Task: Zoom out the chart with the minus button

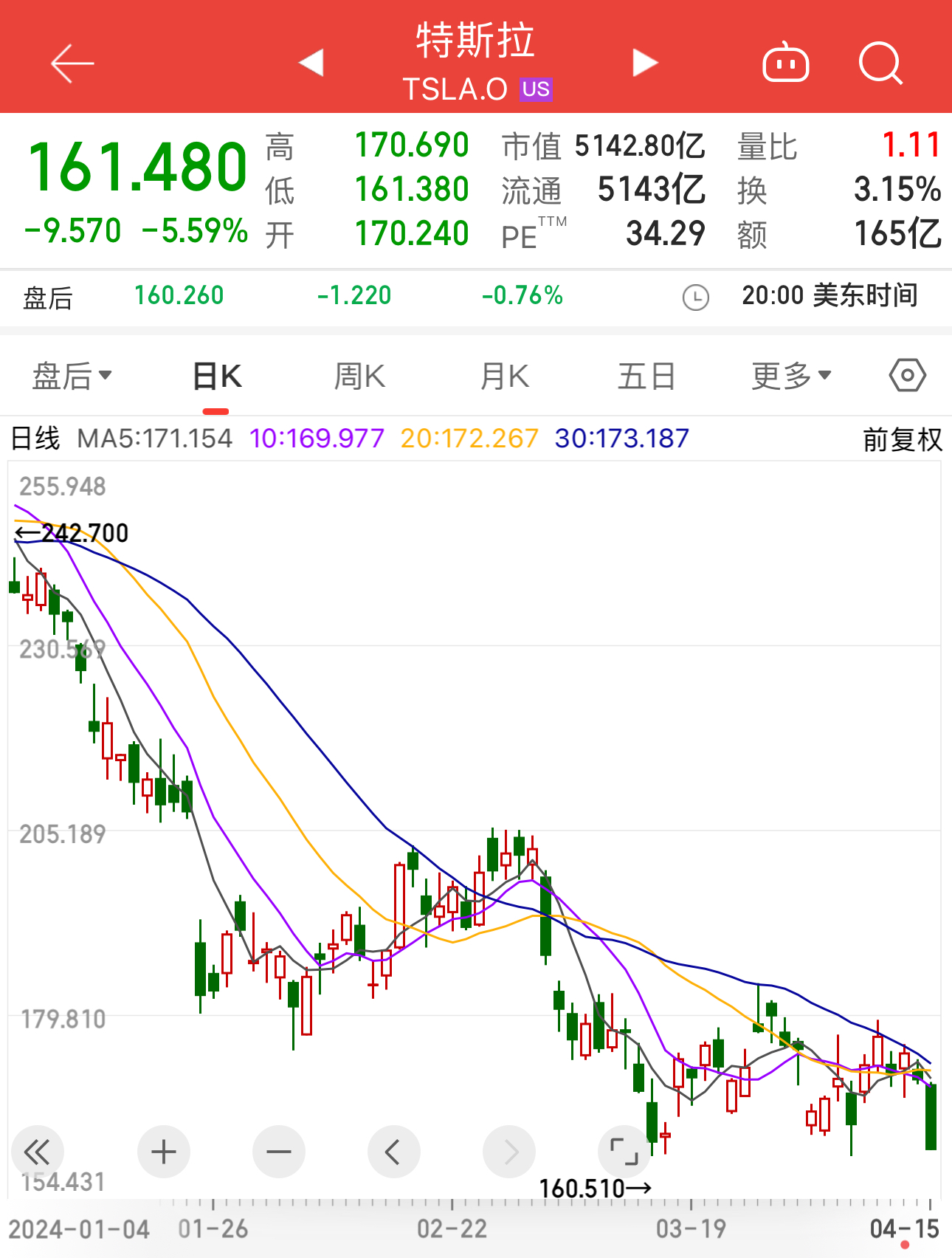Action: click(x=279, y=1152)
